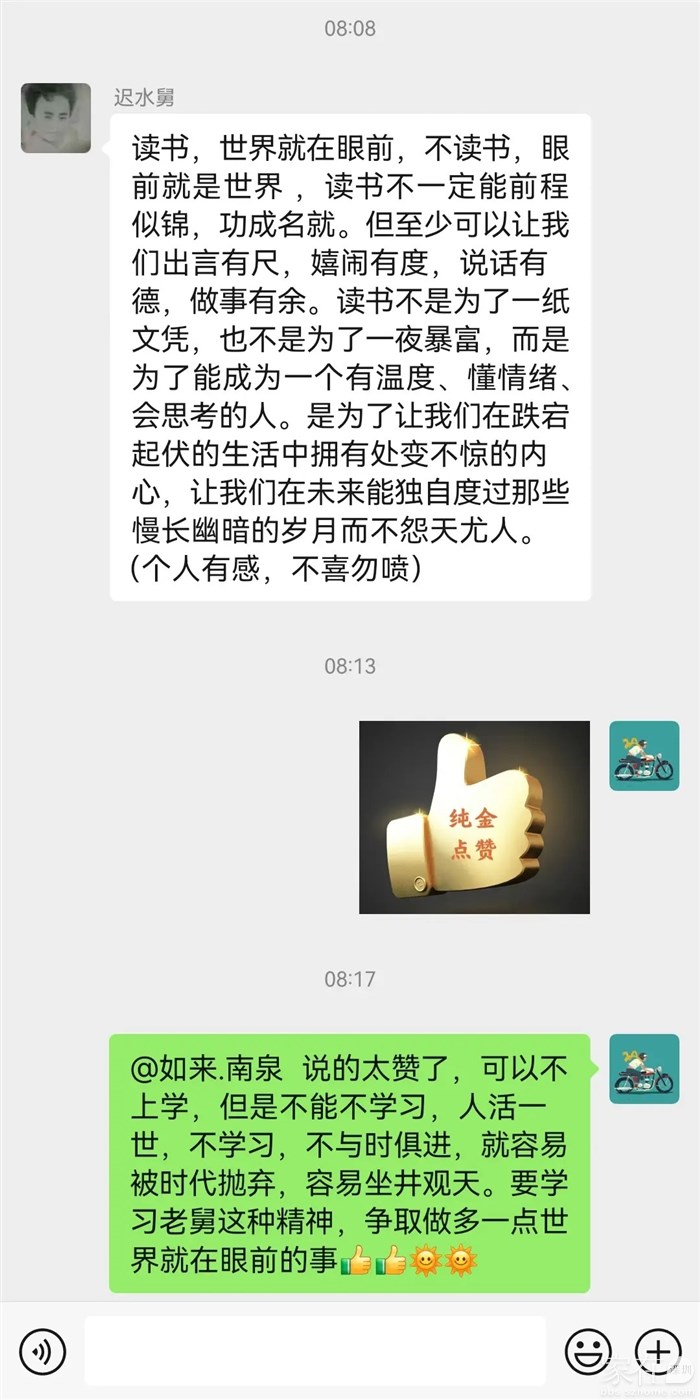Image resolution: width=700 pixels, height=1400 pixels.
Task: View the 纯金点赞 thumbs-up image
Action: tap(474, 817)
